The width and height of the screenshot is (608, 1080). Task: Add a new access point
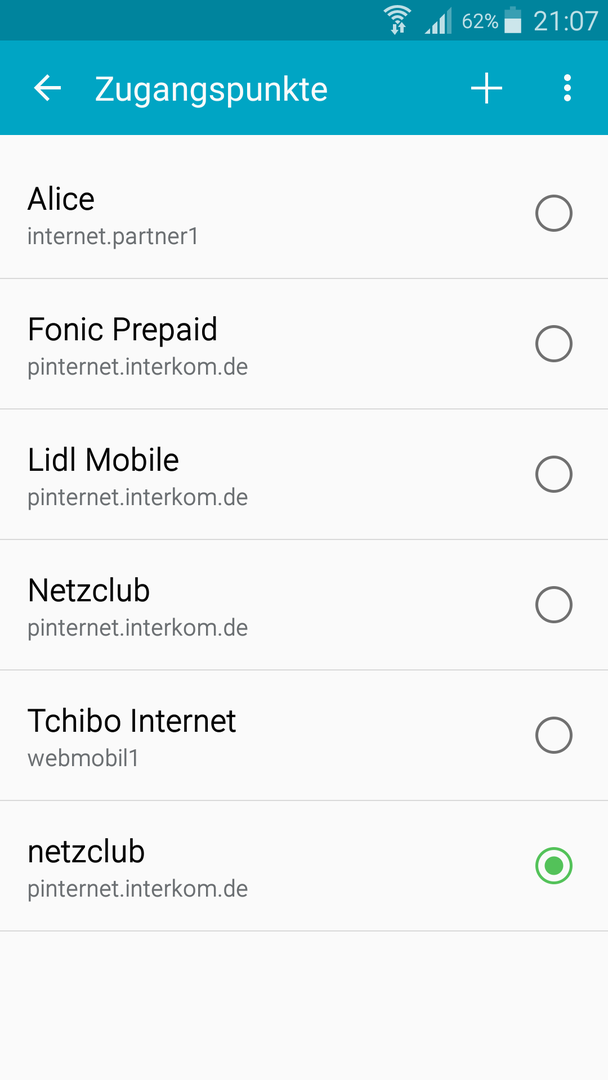point(486,88)
